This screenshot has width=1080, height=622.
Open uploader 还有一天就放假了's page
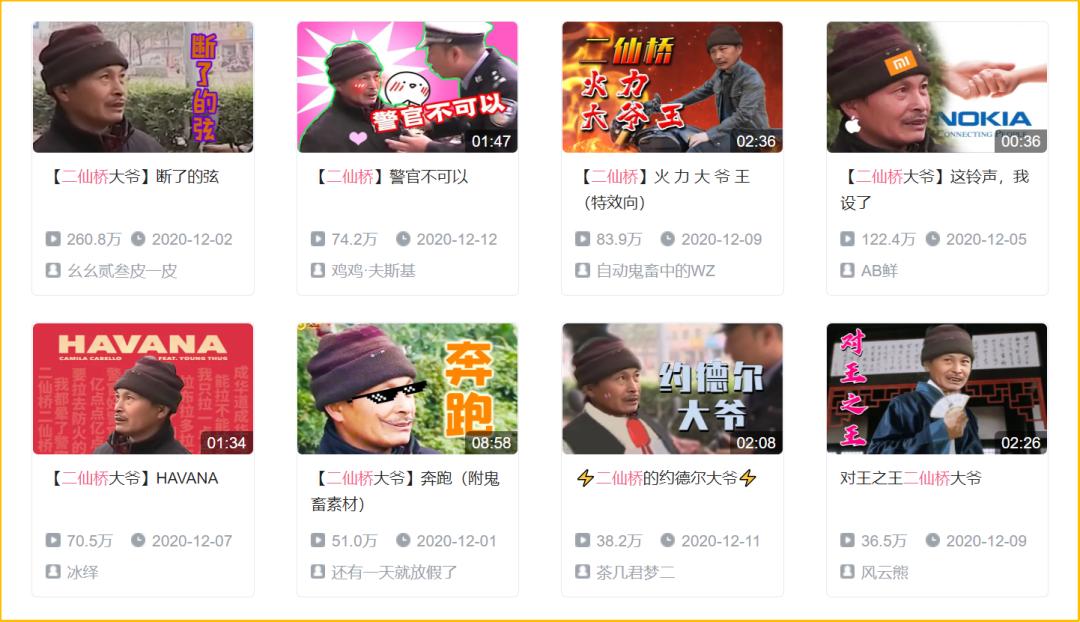pos(394,572)
